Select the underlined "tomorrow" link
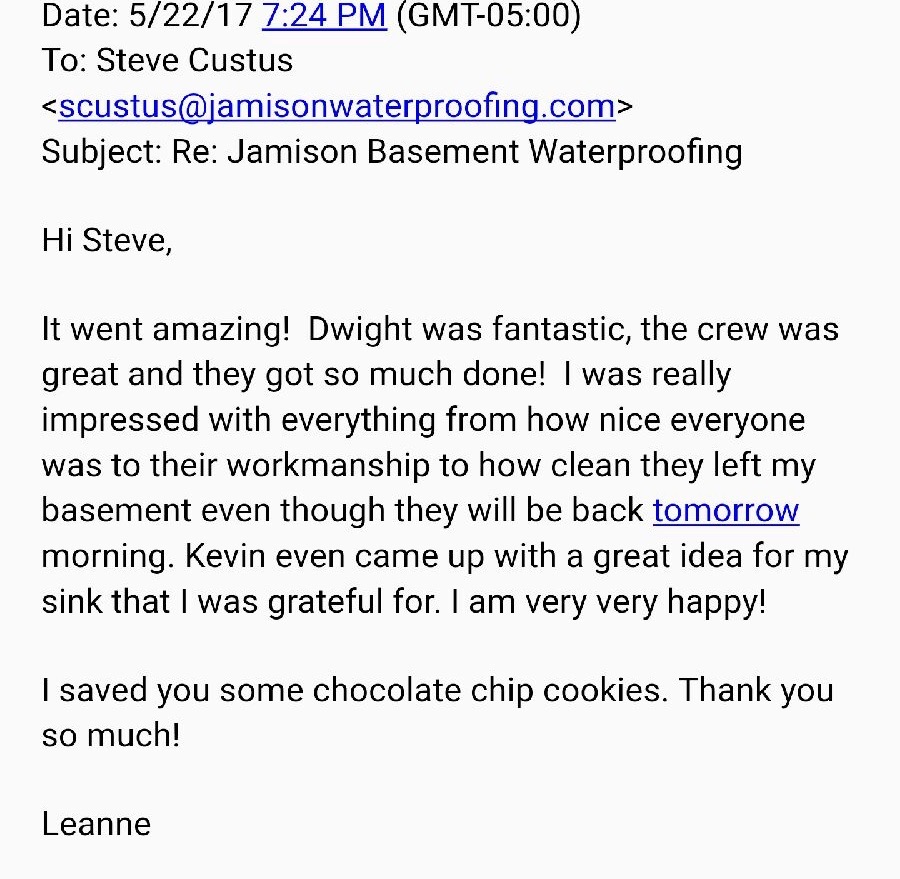The height and width of the screenshot is (879, 900). click(x=726, y=510)
